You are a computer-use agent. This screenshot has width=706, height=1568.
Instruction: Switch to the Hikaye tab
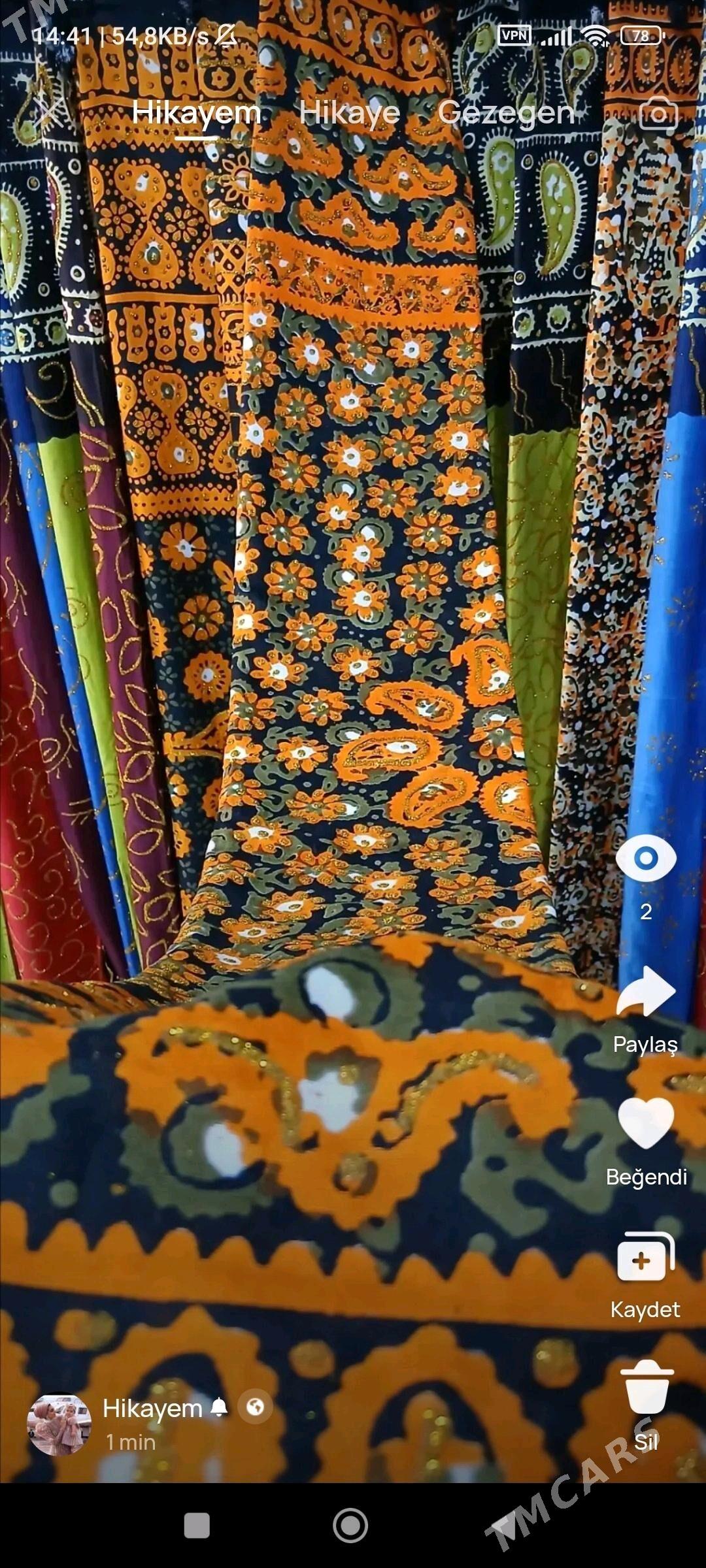click(349, 113)
